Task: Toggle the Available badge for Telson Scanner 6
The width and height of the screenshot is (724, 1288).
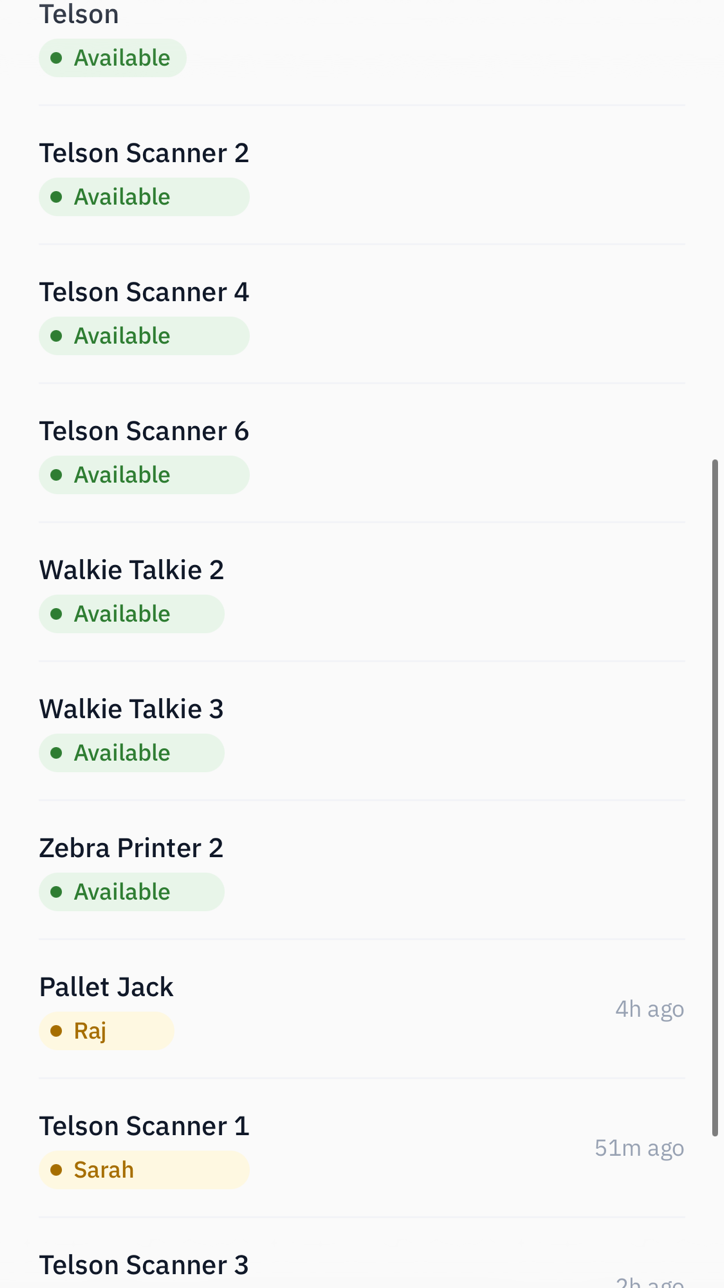Action: pyautogui.click(x=144, y=474)
